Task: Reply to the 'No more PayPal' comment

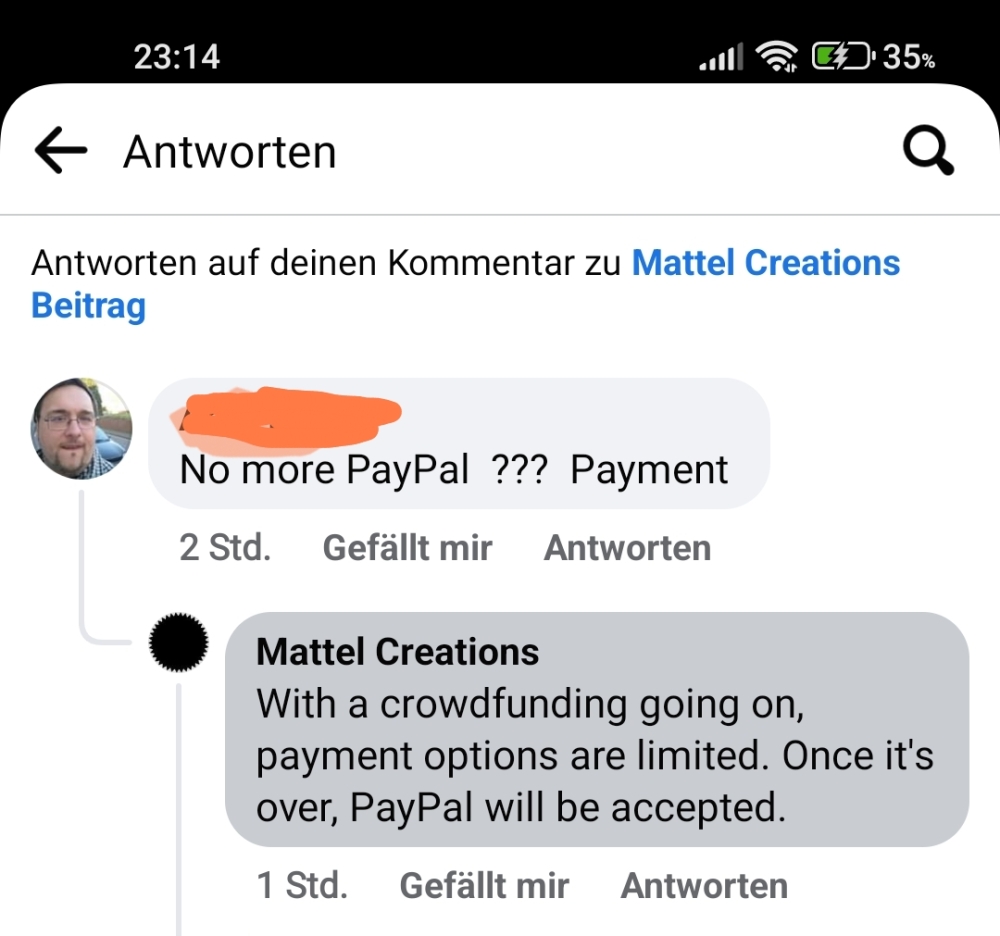Action: click(627, 548)
